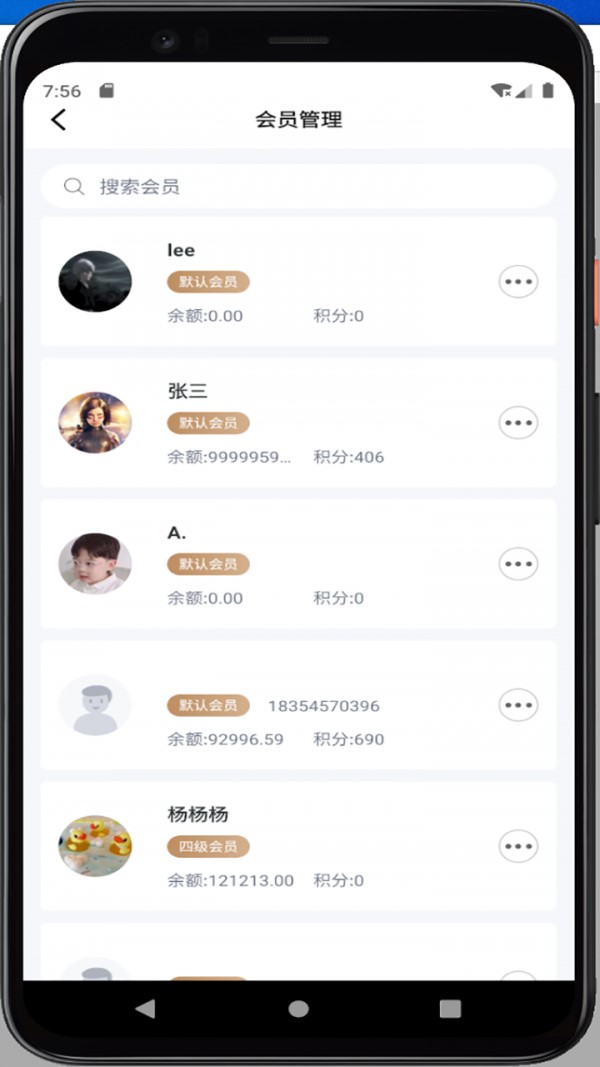600x1067 pixels.
Task: Open more options for member A.
Action: pyautogui.click(x=518, y=564)
